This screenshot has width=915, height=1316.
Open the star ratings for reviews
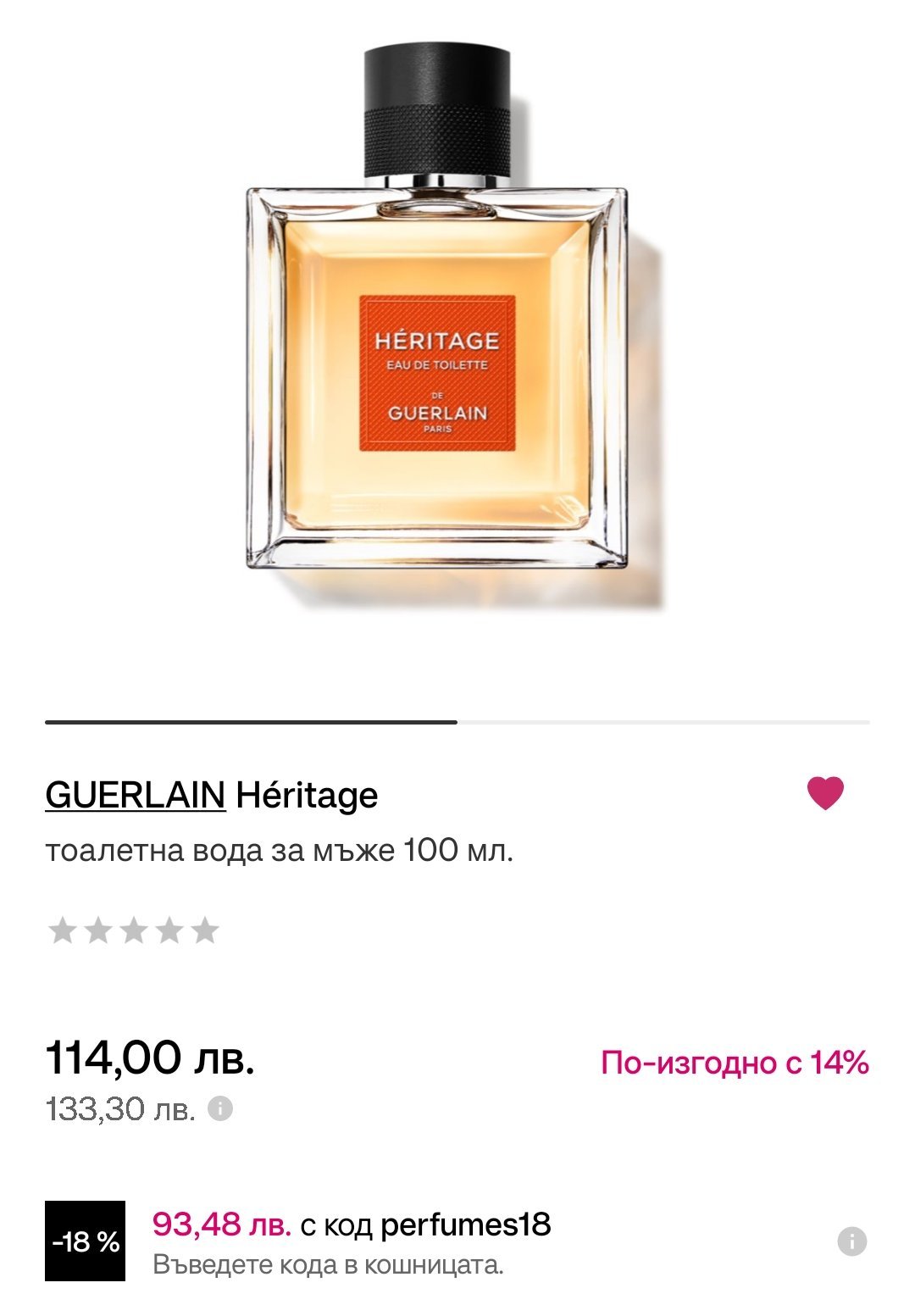pos(134,930)
